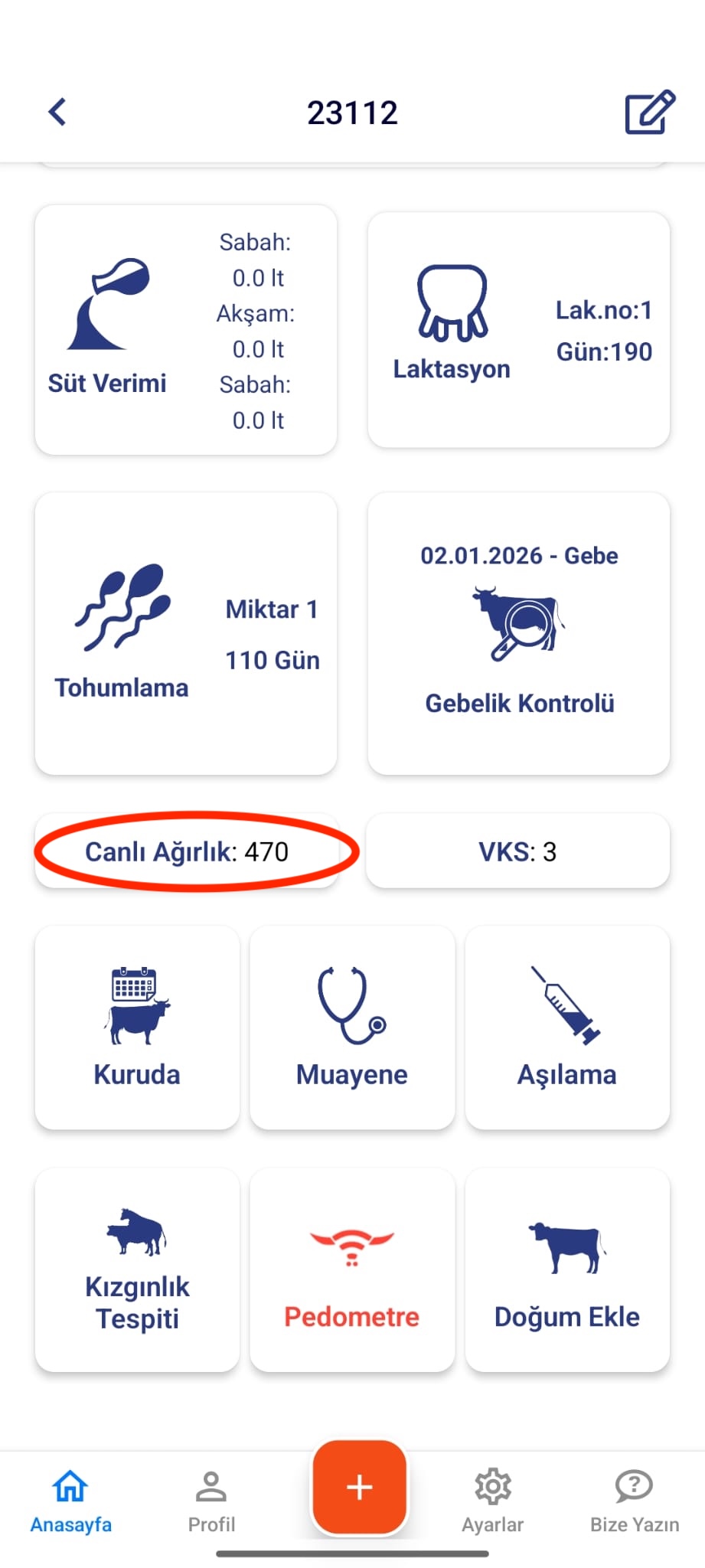Viewport: 705px width, 1568px height.
Task: Switch to the Ayarlar tab
Action: tap(492, 1501)
